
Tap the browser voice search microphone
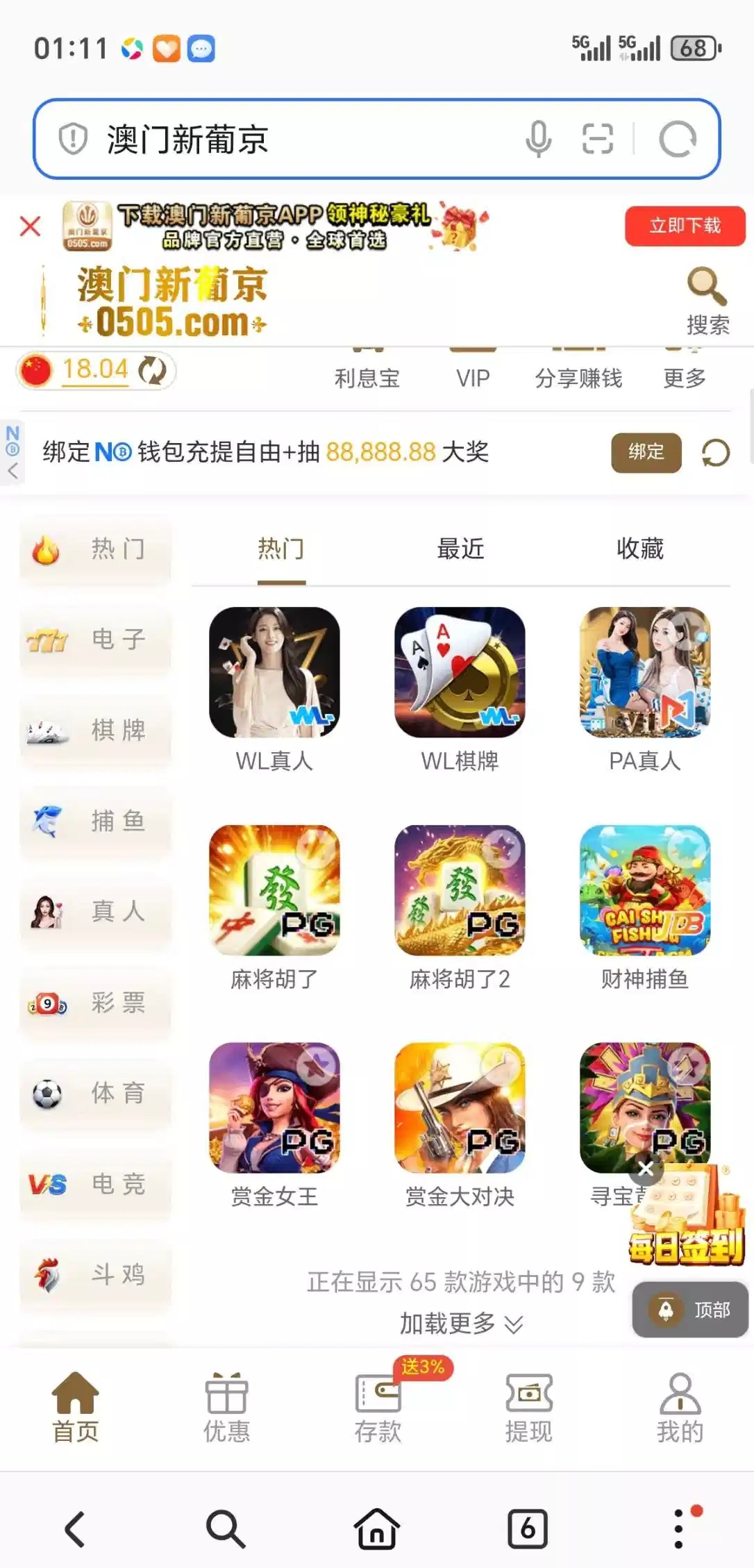538,139
